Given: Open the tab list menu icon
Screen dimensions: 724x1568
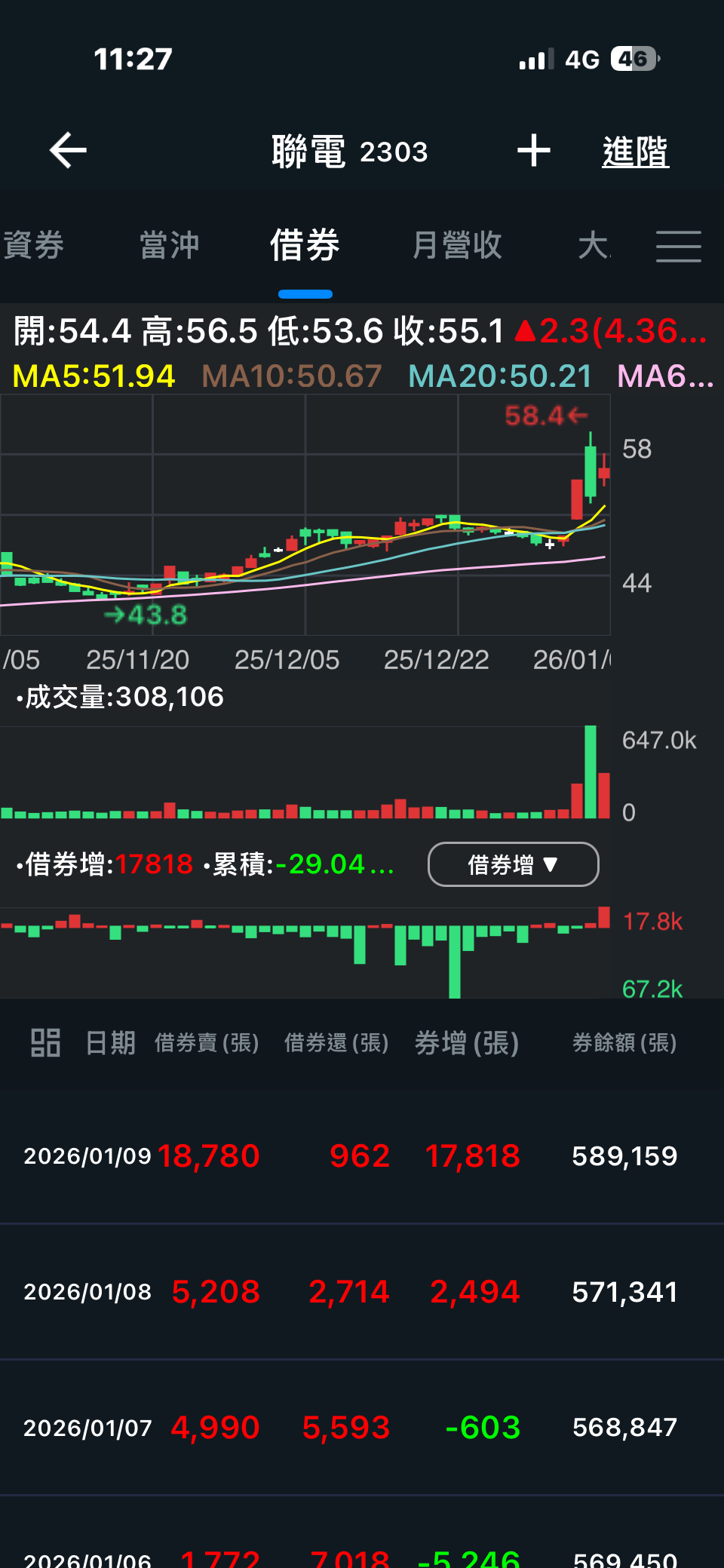Looking at the screenshot, I should pyautogui.click(x=678, y=247).
